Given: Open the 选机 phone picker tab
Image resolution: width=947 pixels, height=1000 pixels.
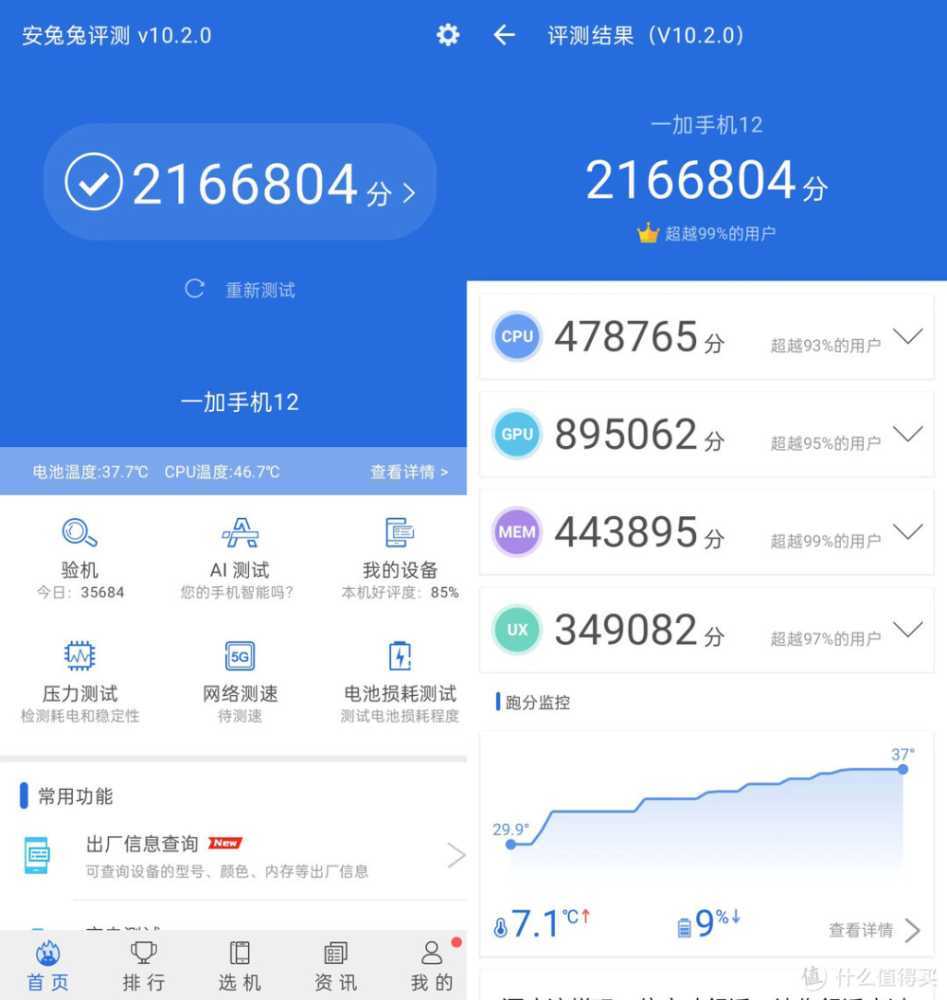Looking at the screenshot, I should pos(238,963).
